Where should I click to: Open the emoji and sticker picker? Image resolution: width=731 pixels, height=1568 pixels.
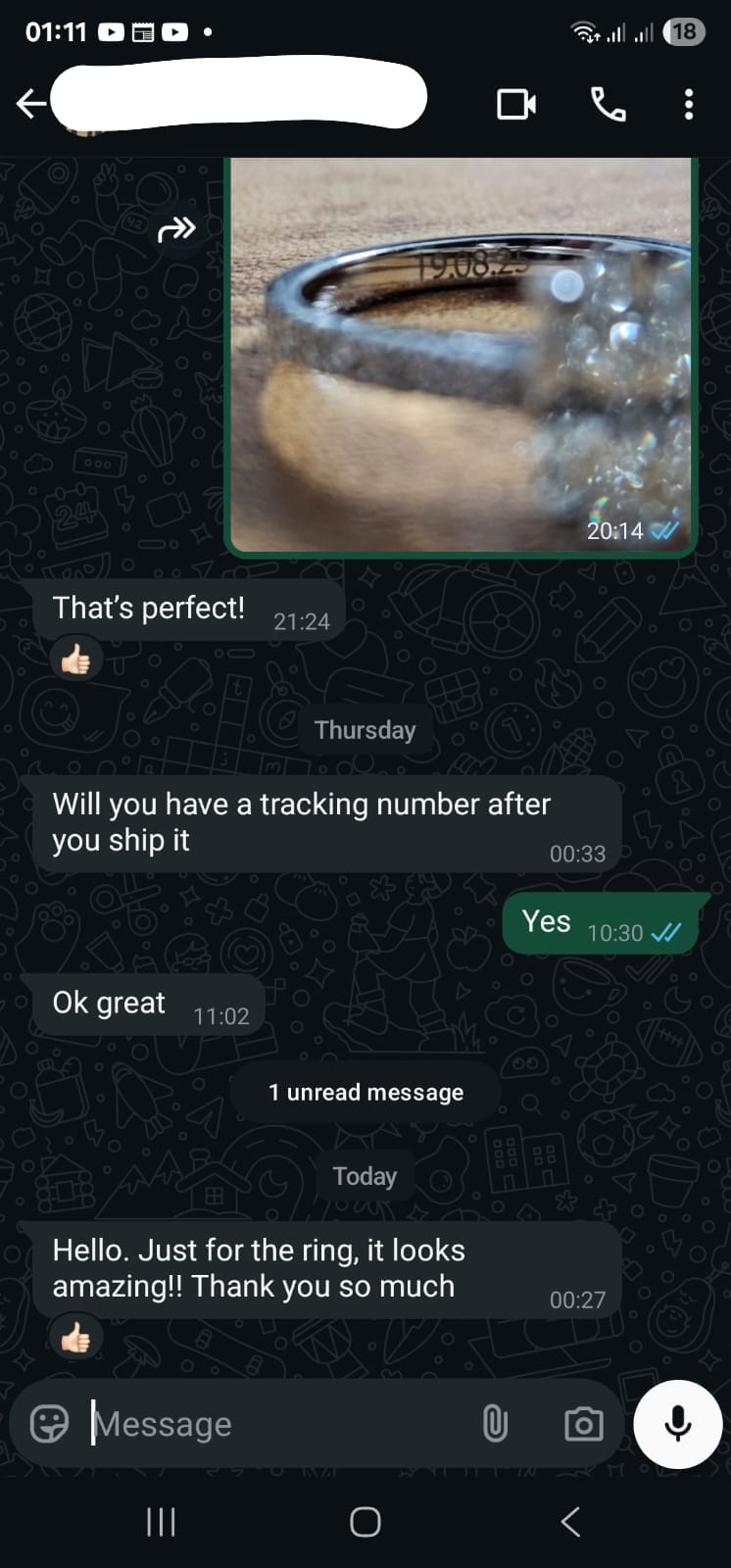coord(49,1424)
